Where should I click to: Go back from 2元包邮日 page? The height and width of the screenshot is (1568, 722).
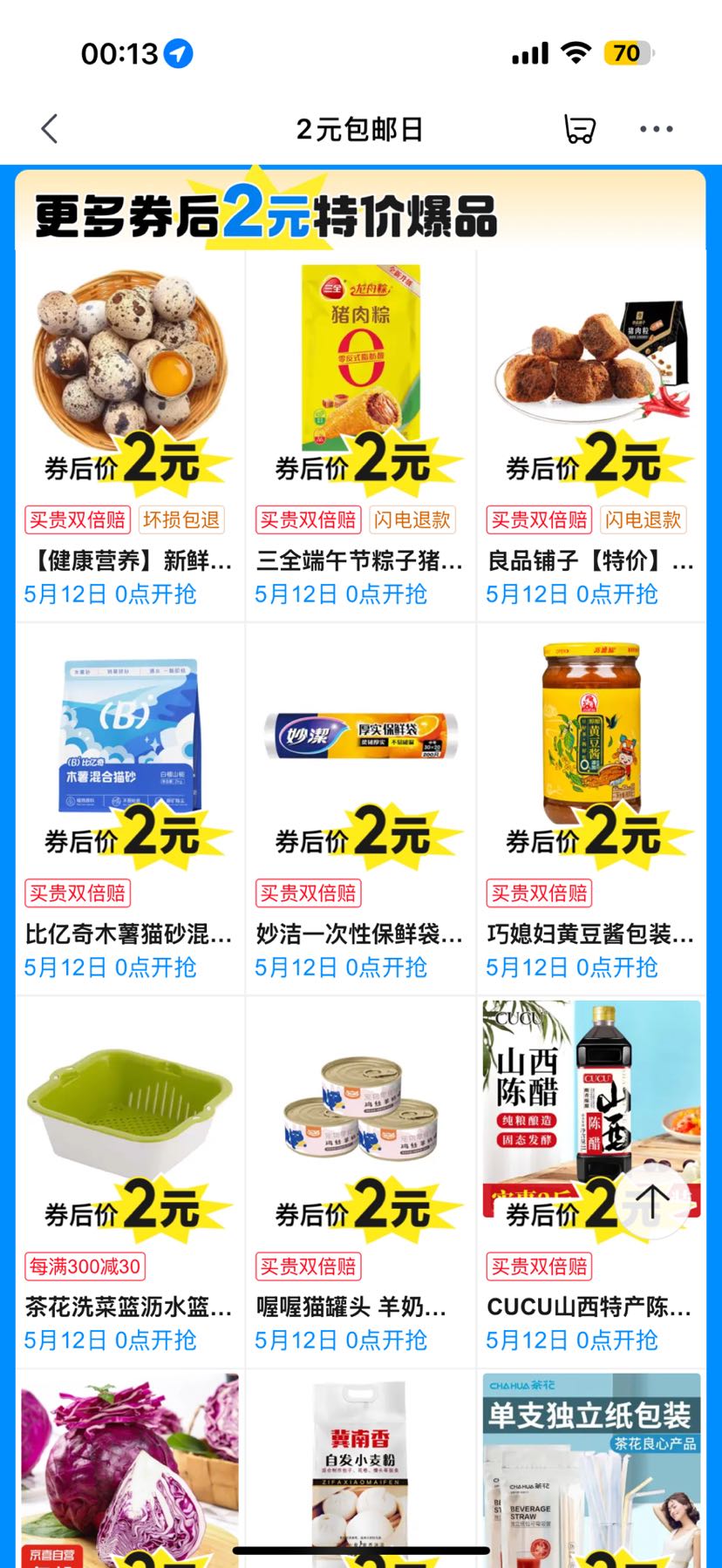(x=50, y=129)
